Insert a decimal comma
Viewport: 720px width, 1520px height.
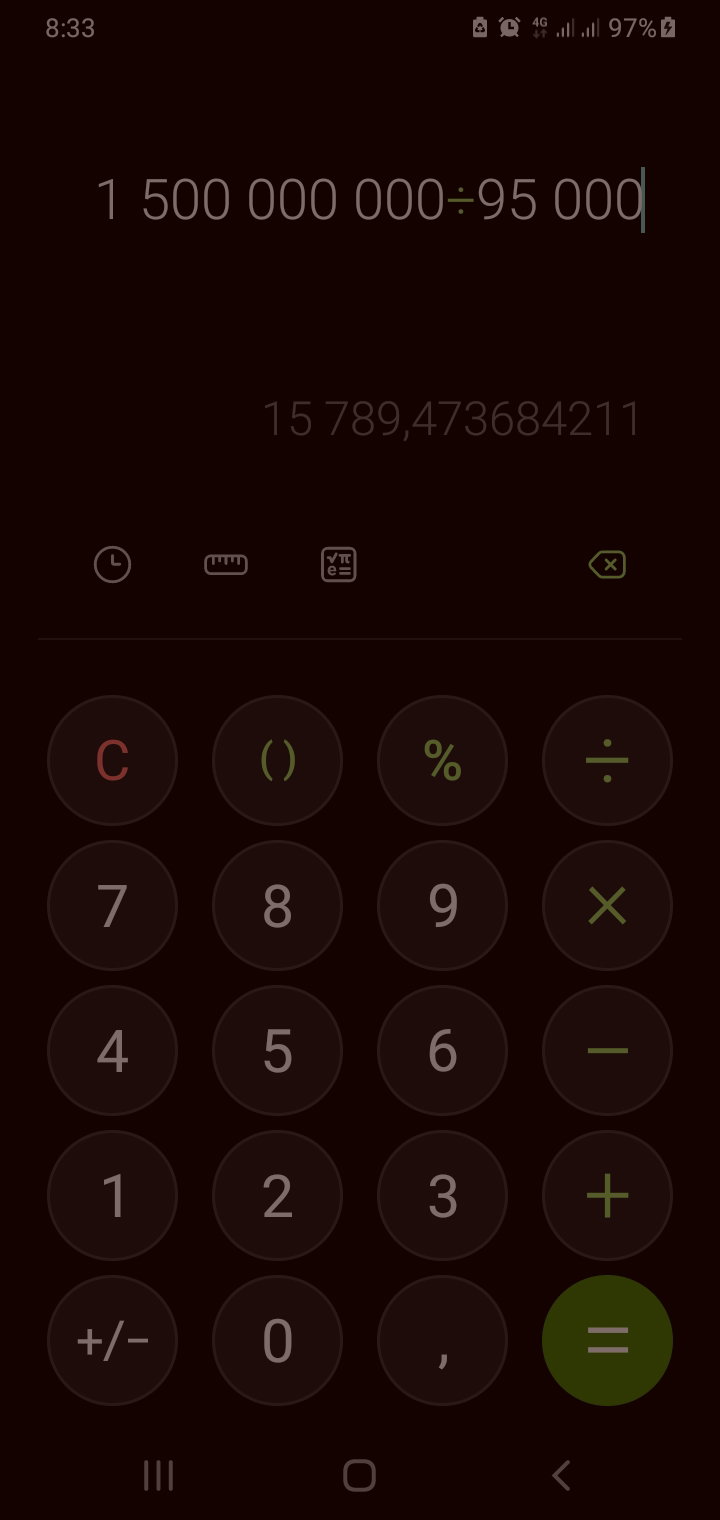pos(442,1340)
